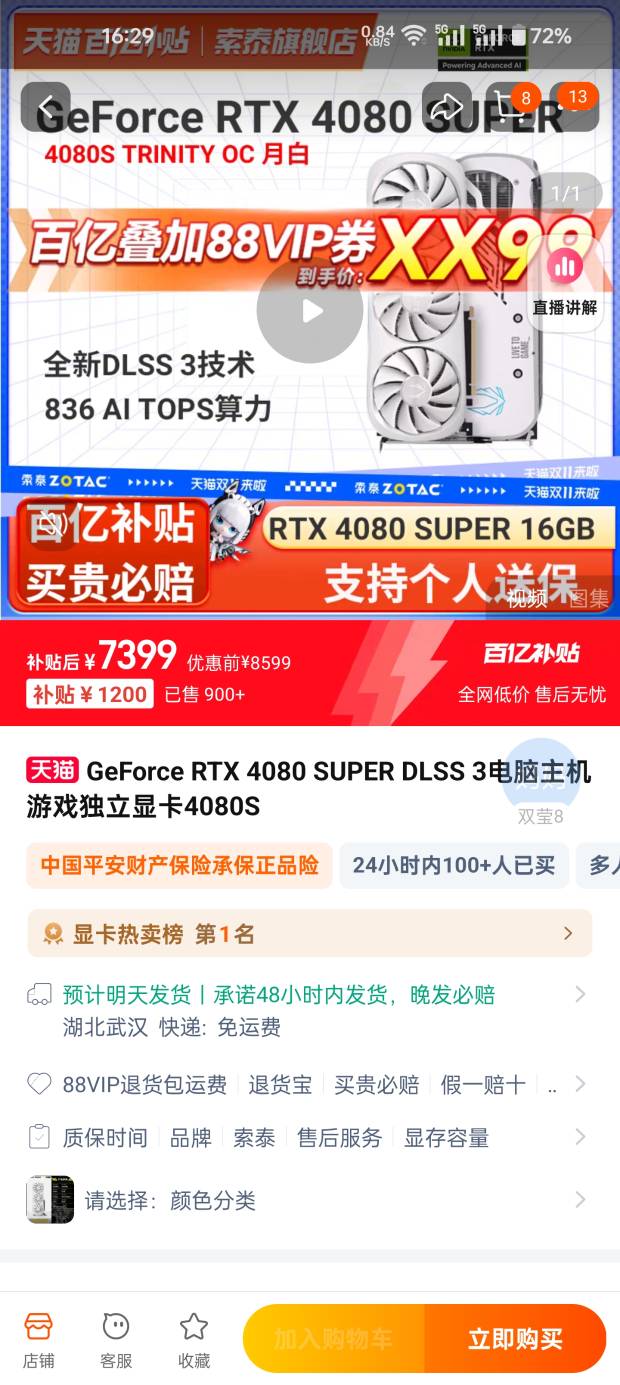Open the 质保时间 品牌 specifications row
Viewport: 620px width, 1385px height.
310,1137
